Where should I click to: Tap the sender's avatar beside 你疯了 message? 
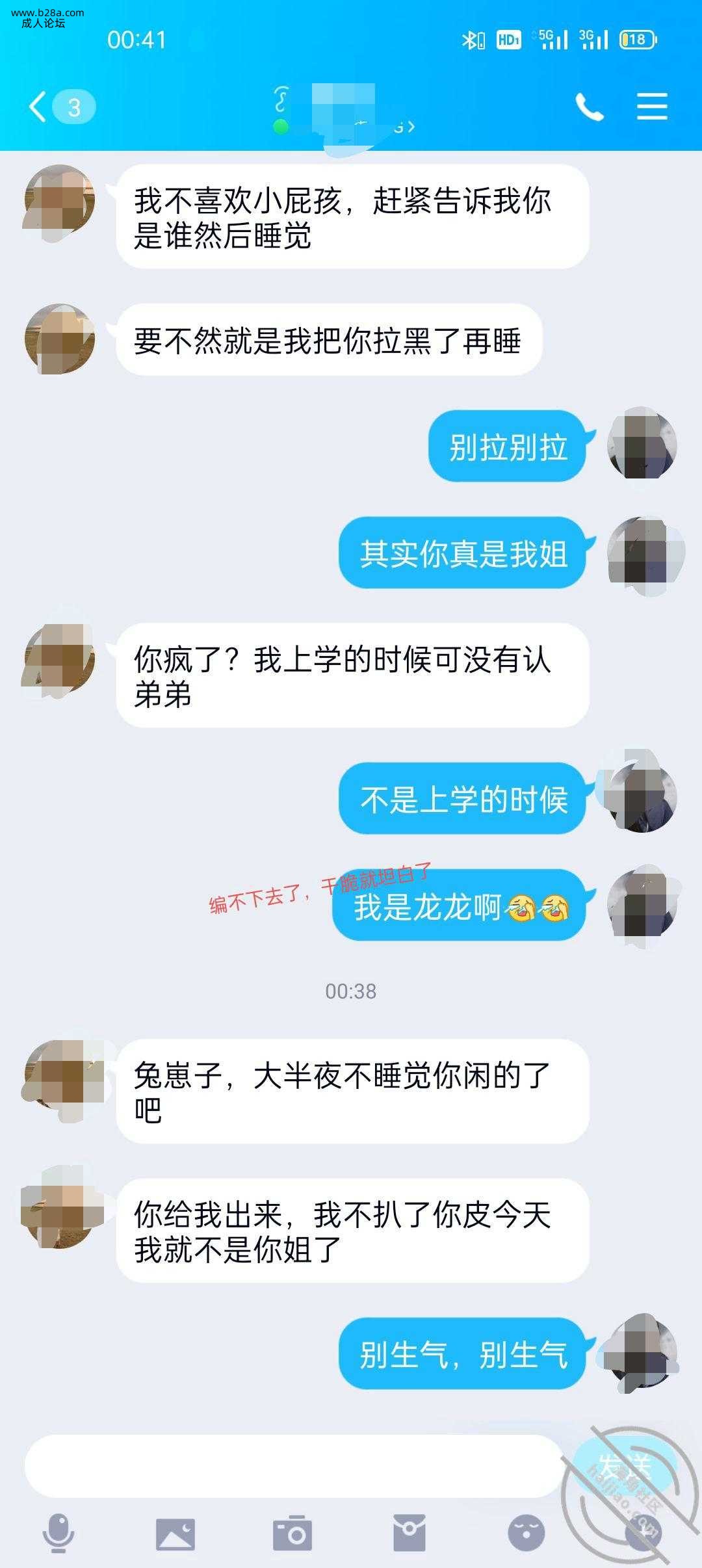(60, 659)
